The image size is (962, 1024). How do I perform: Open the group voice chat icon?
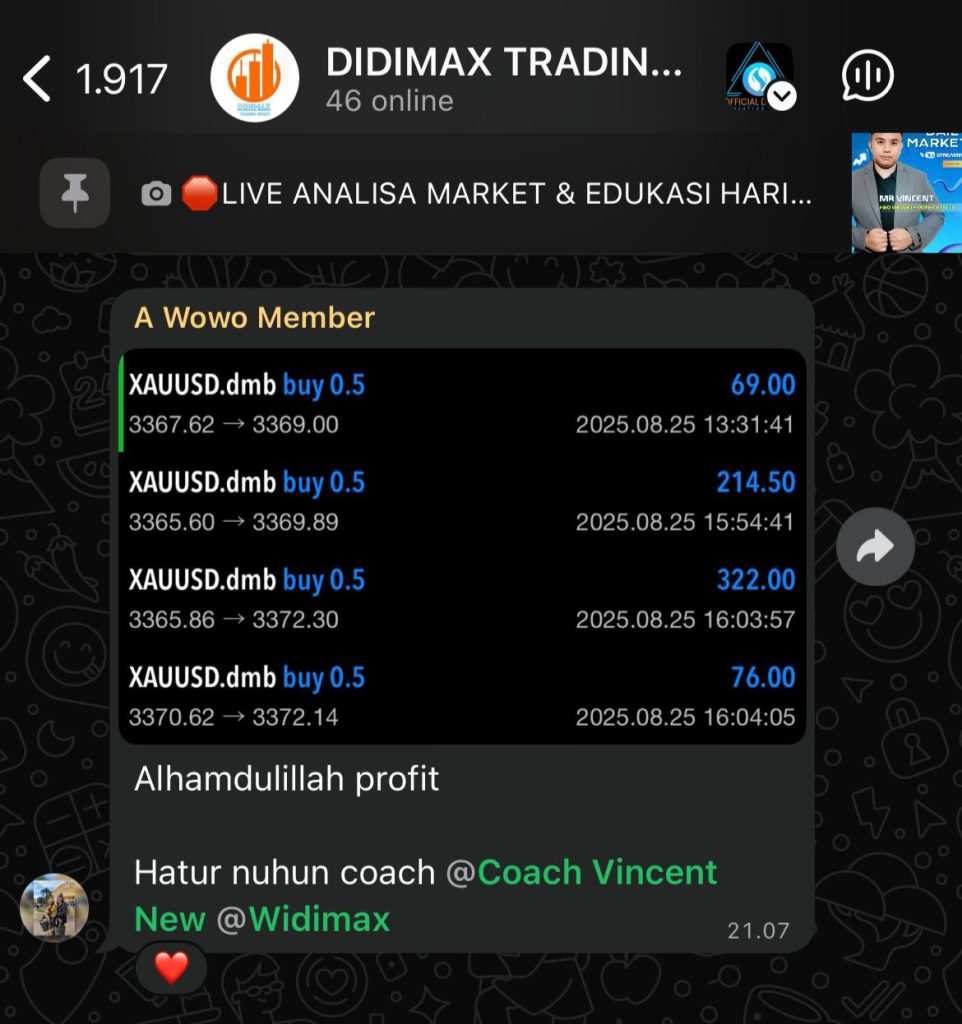coord(867,77)
